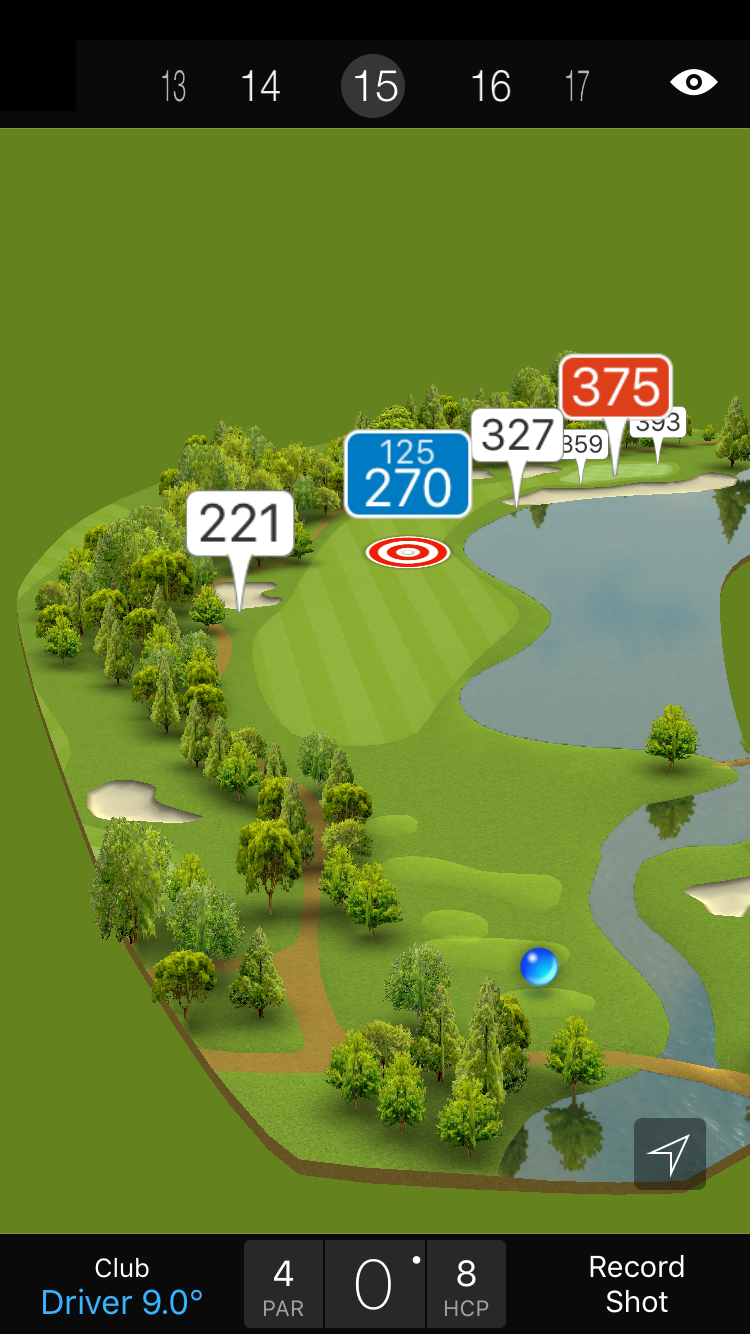Jump to hole 17
Viewport: 750px width, 1334px height.
(x=577, y=86)
